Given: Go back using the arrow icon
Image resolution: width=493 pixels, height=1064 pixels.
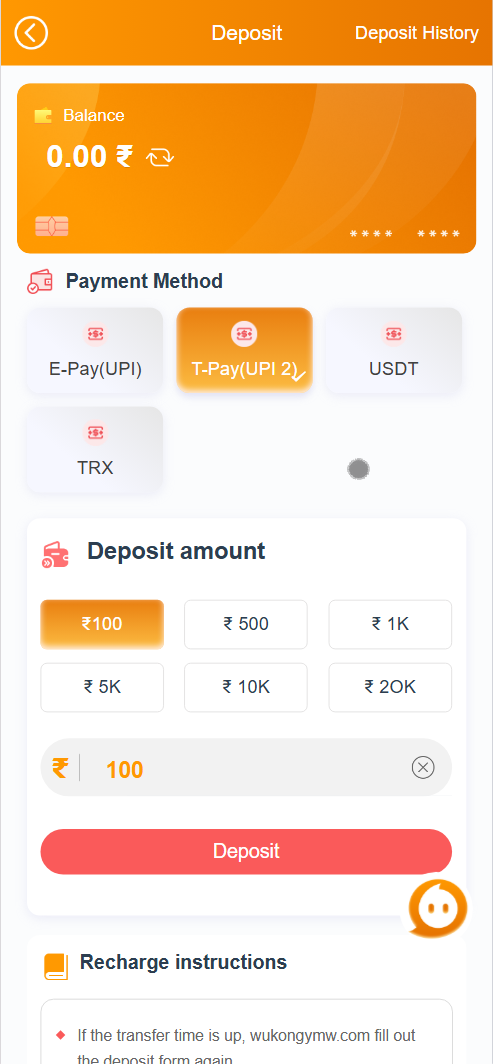Looking at the screenshot, I should click(x=31, y=33).
